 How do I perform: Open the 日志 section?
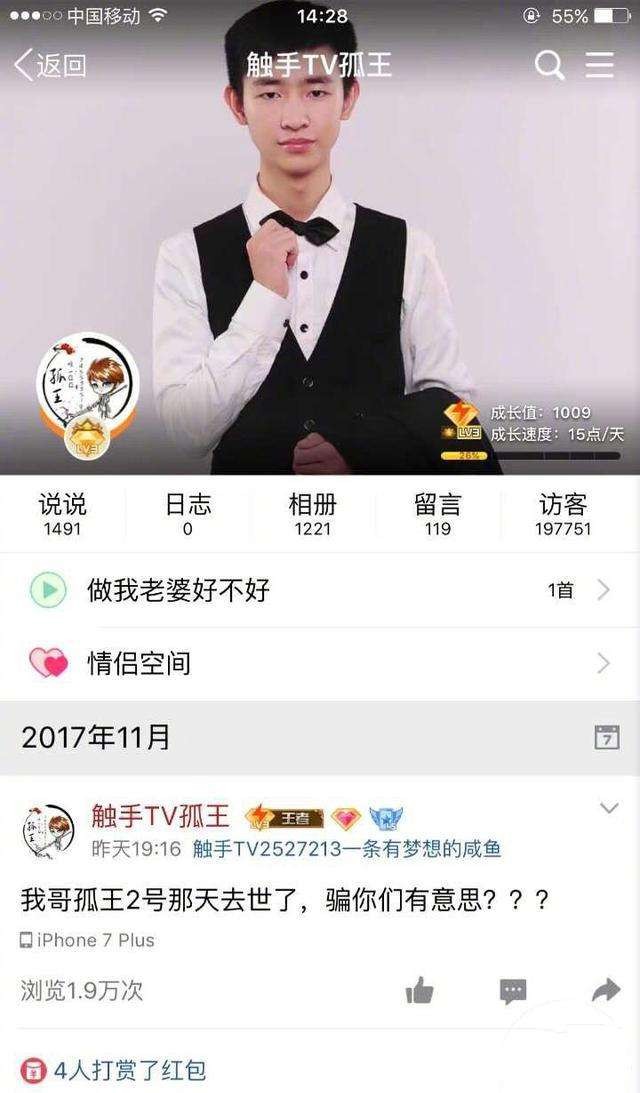(188, 515)
